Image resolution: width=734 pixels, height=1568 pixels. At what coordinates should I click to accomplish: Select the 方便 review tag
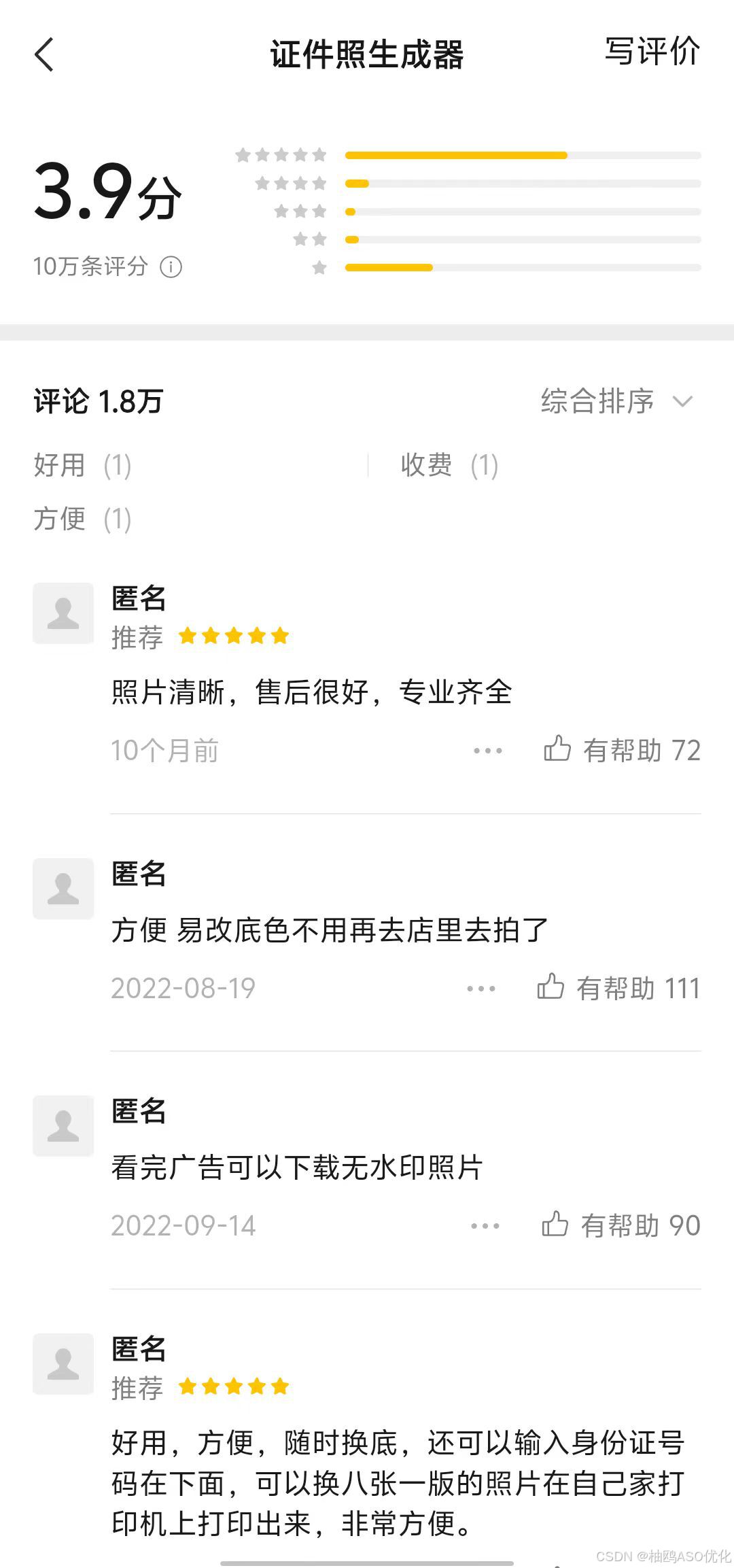(82, 519)
